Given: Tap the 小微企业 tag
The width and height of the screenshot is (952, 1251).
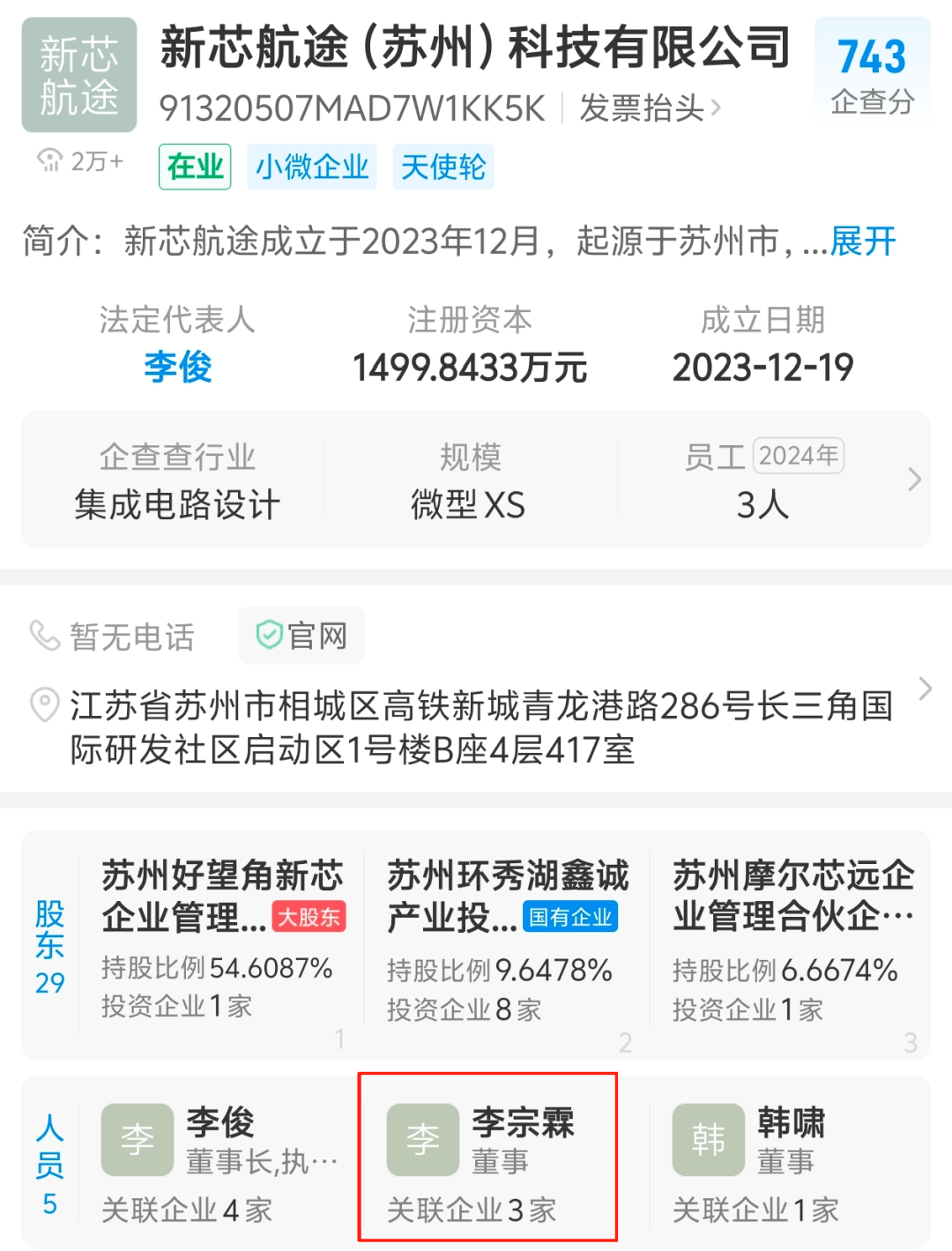Looking at the screenshot, I should (312, 167).
